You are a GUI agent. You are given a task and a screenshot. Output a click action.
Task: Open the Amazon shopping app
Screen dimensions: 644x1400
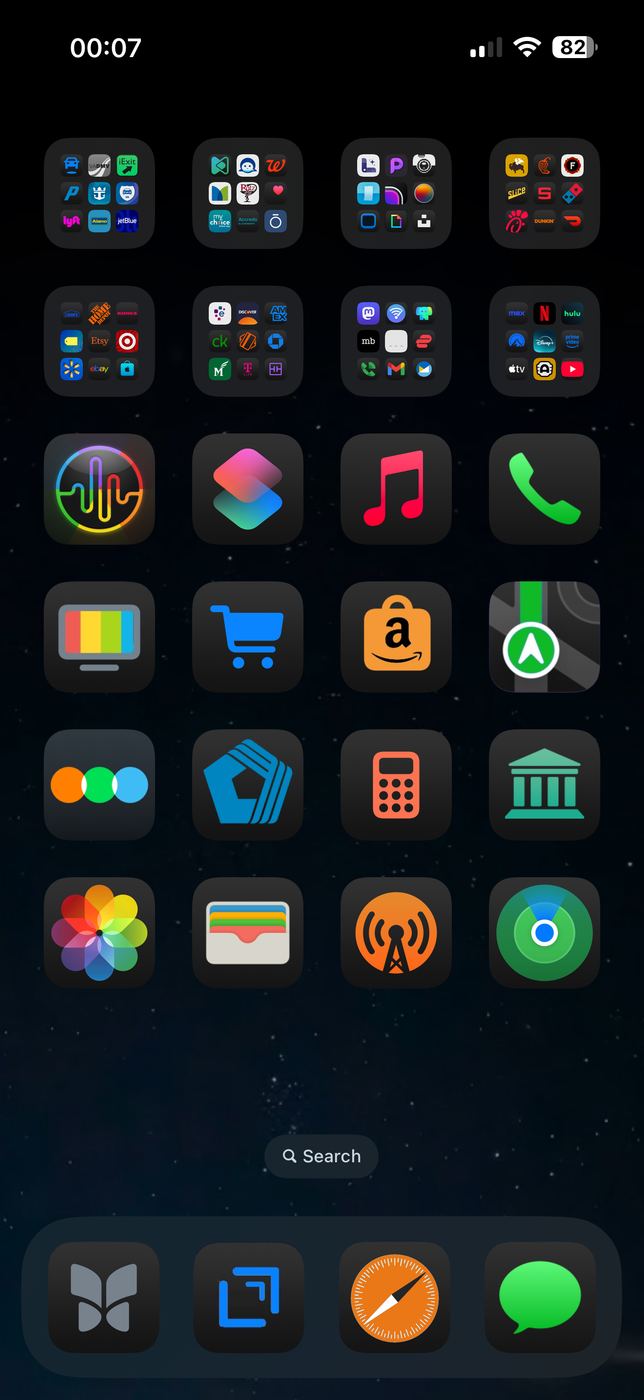[396, 637]
